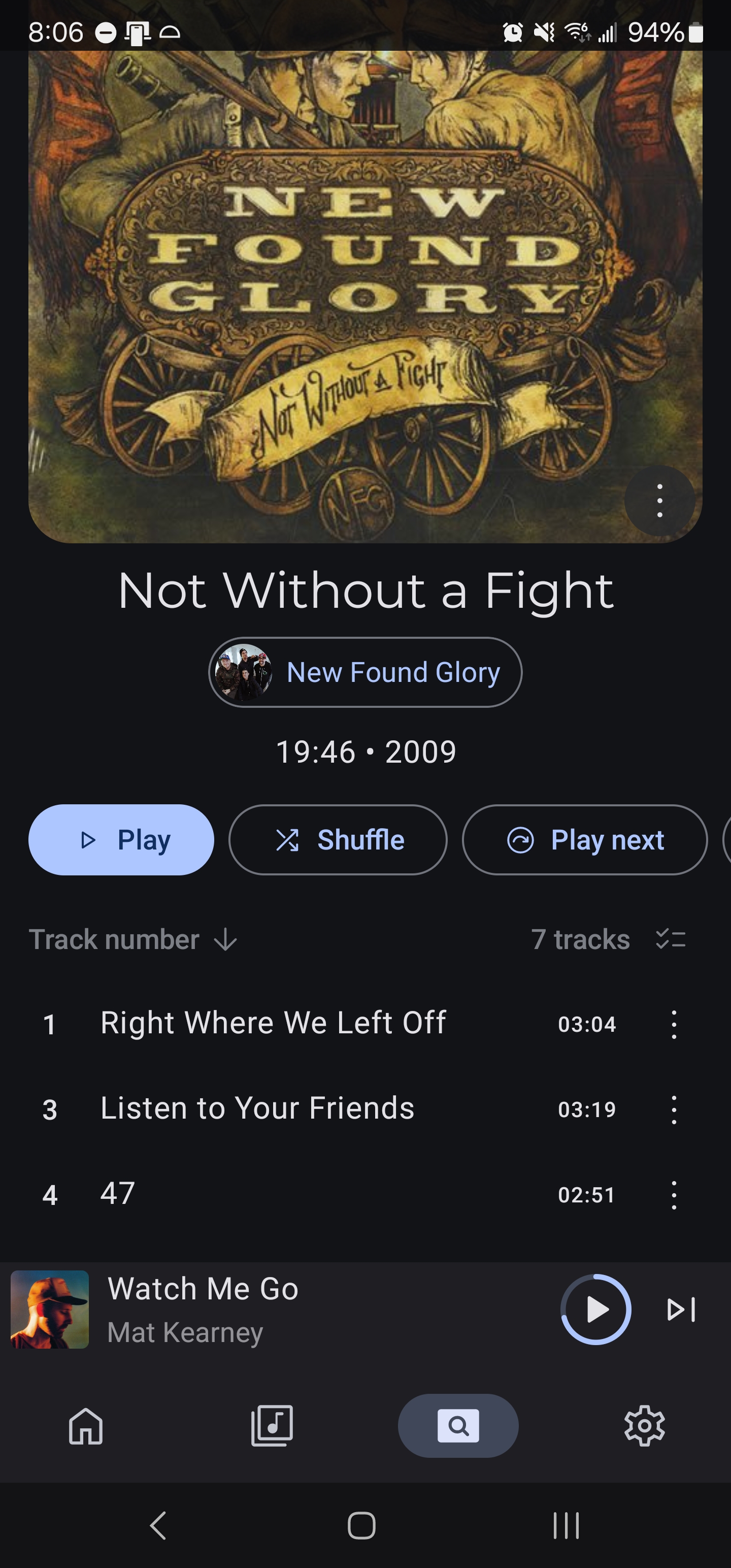Enable multi-select mode for the tracks
The width and height of the screenshot is (731, 1568).
tap(671, 939)
